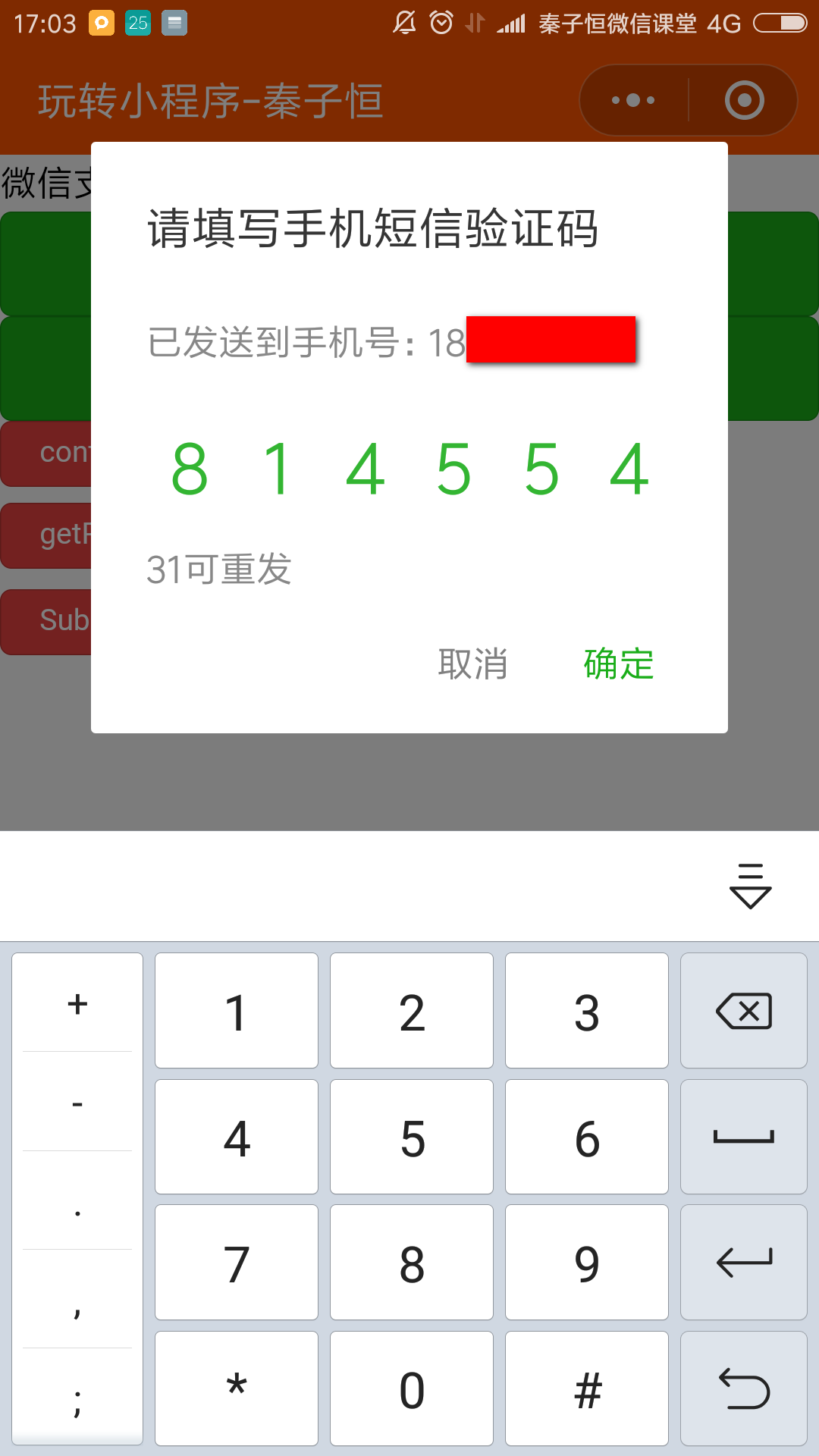
Task: Cancel the dialog with 取消
Action: click(472, 664)
